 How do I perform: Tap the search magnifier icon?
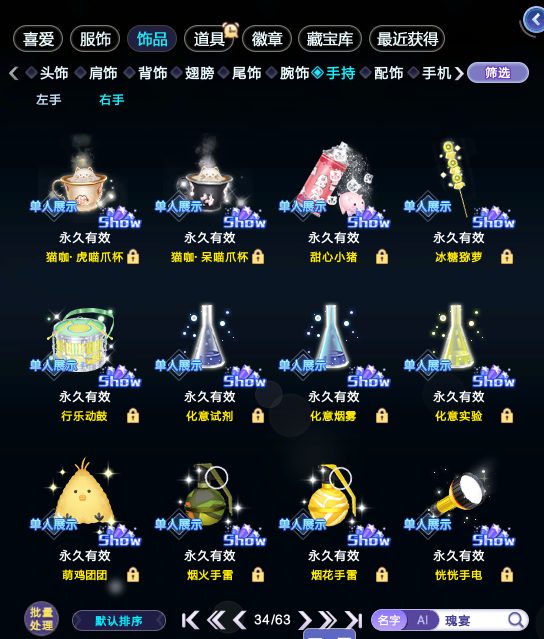[x=516, y=620]
